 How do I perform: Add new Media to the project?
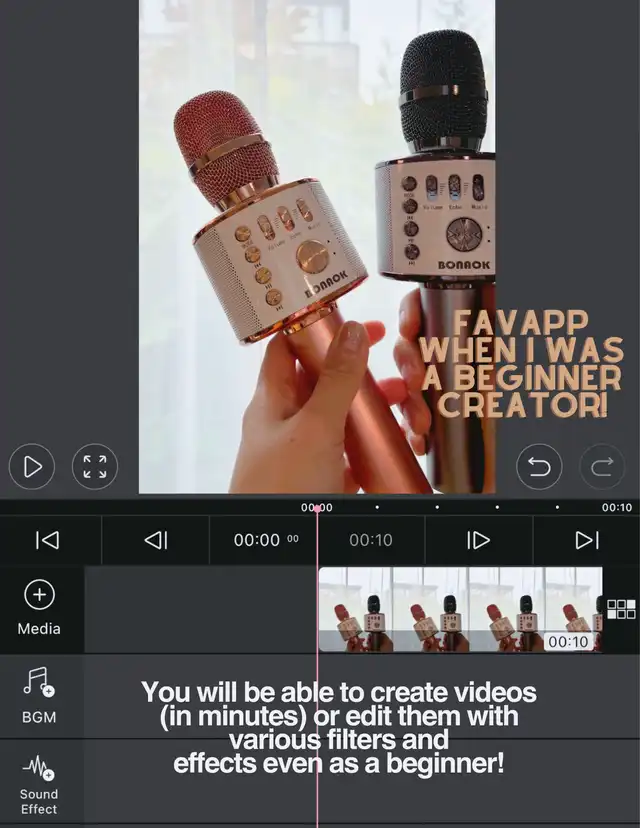click(39, 608)
